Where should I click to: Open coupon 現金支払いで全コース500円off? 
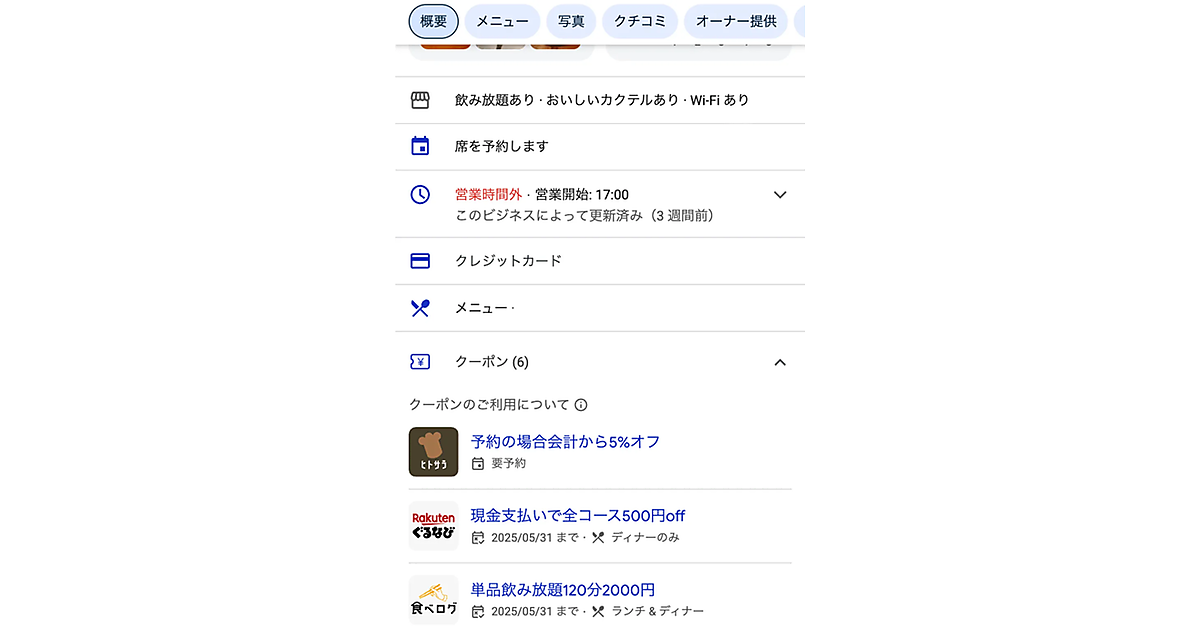tap(577, 516)
